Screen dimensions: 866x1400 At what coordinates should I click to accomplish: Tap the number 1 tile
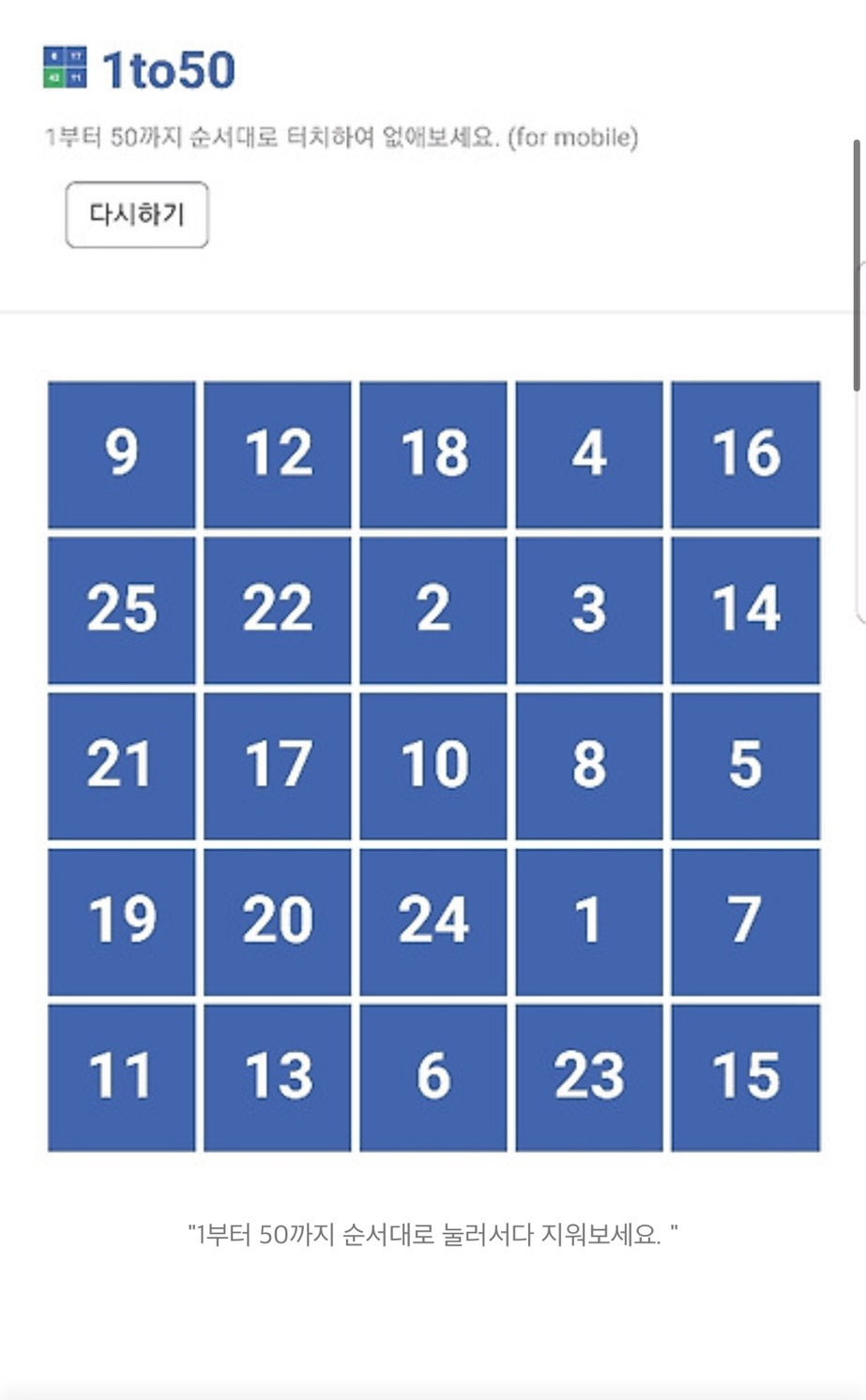coord(589,921)
